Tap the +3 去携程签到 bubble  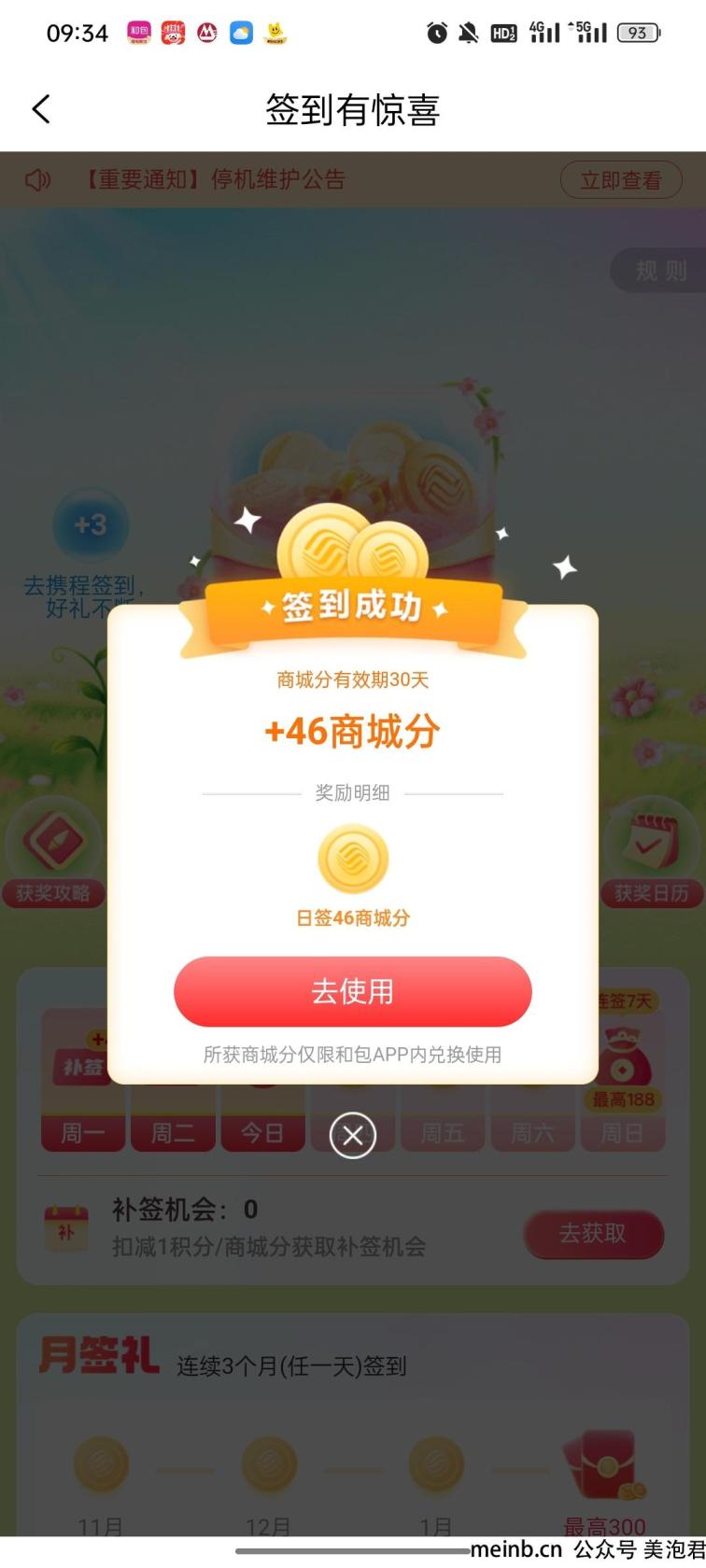90,525
